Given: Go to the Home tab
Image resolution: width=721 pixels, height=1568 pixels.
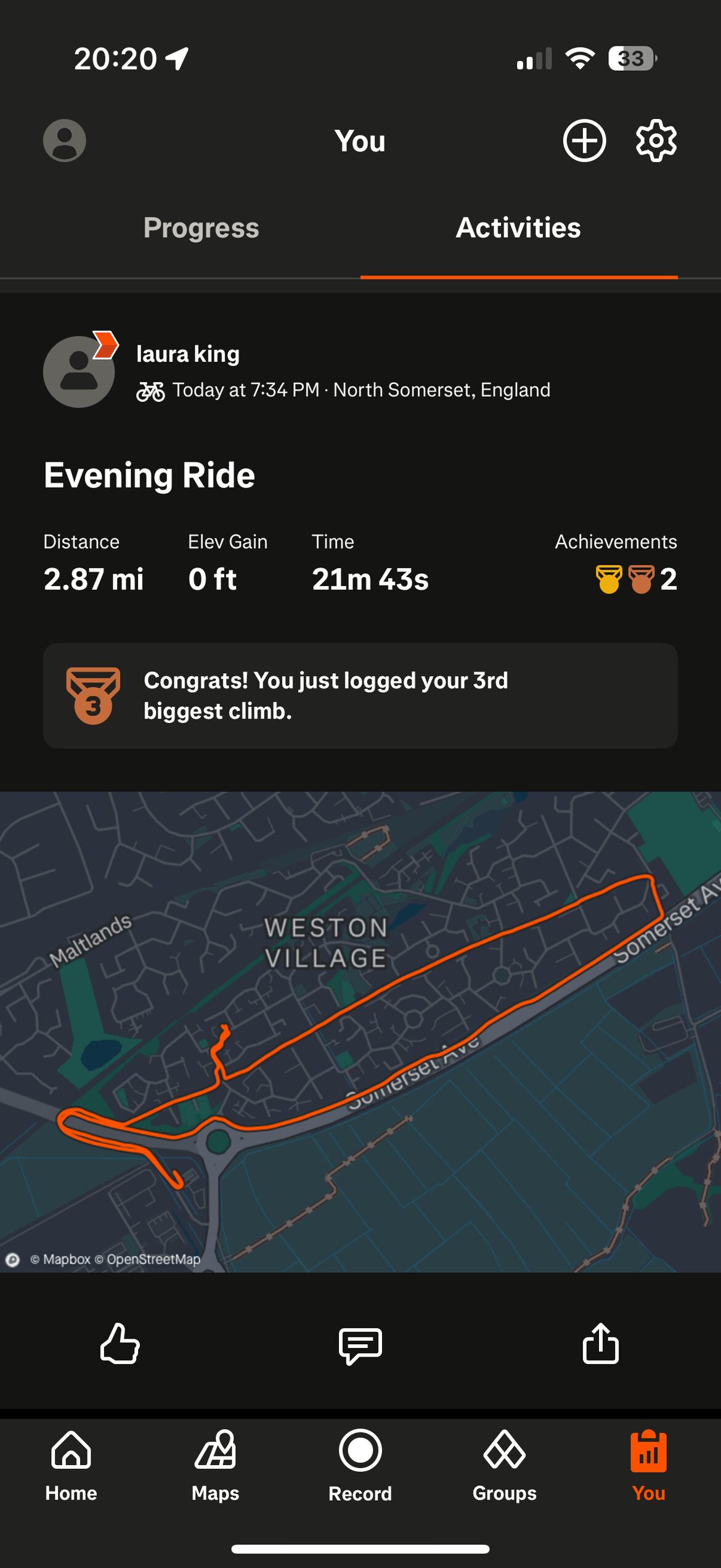Looking at the screenshot, I should click(x=71, y=1466).
